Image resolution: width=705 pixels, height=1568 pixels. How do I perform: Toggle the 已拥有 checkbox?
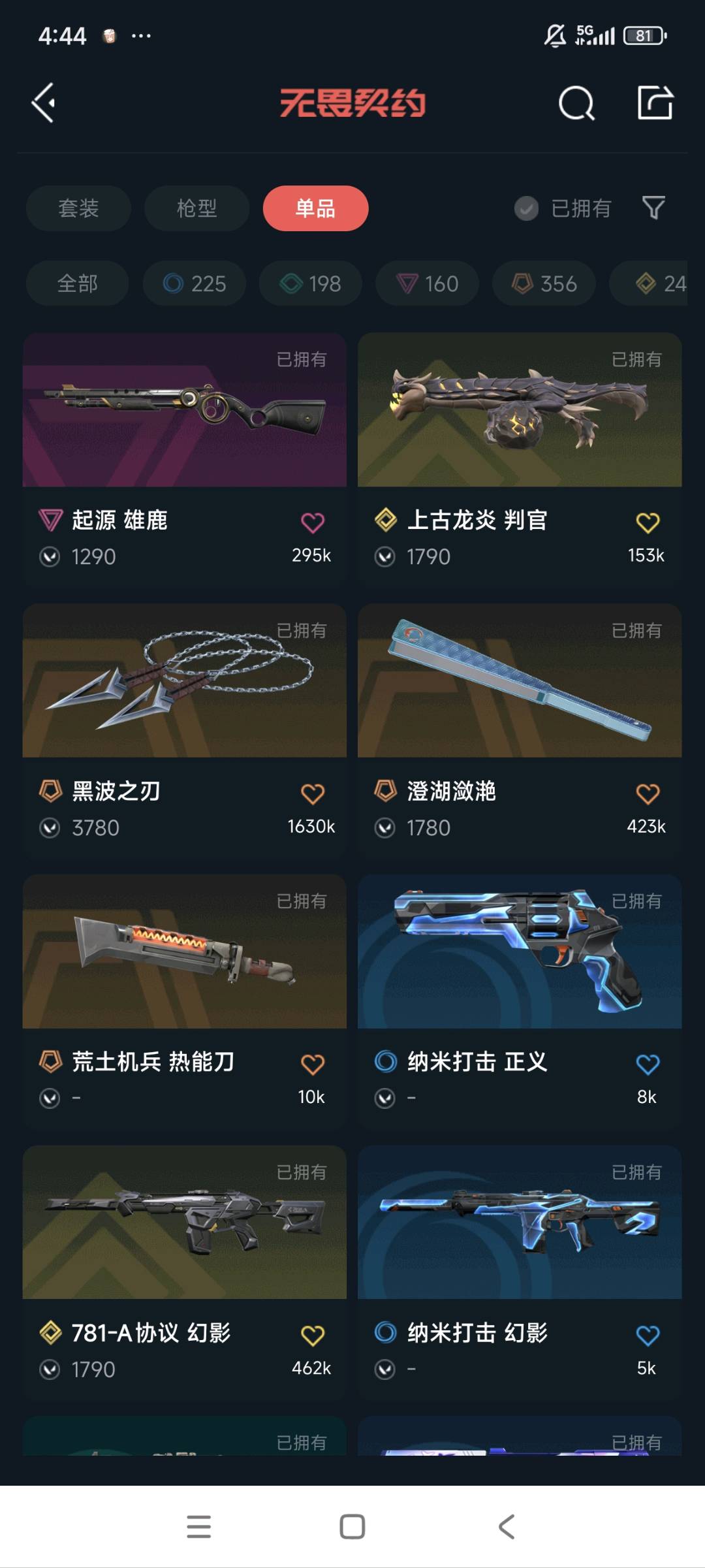526,208
